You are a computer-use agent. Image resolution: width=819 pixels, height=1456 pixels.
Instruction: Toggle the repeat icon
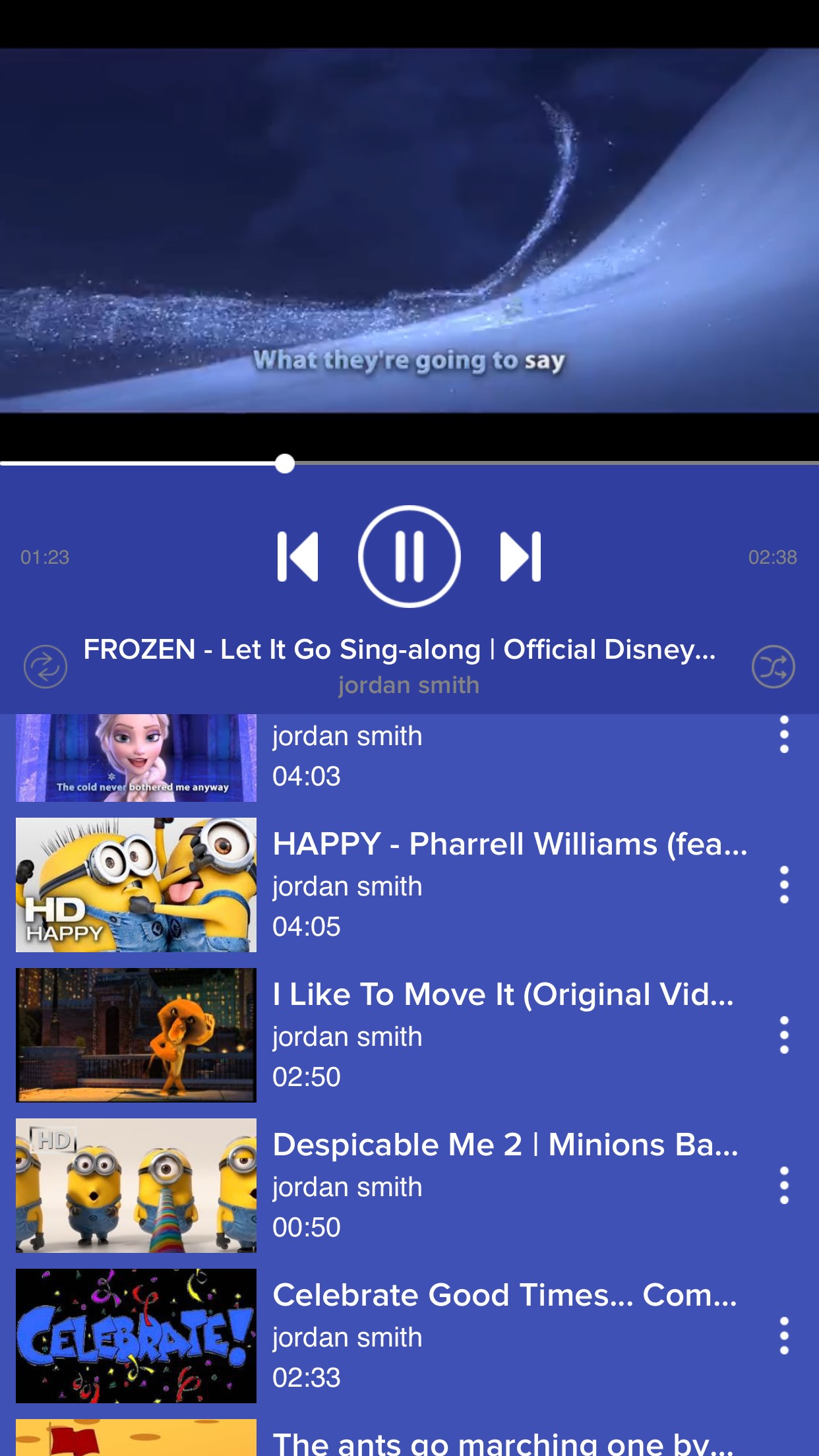tap(45, 667)
